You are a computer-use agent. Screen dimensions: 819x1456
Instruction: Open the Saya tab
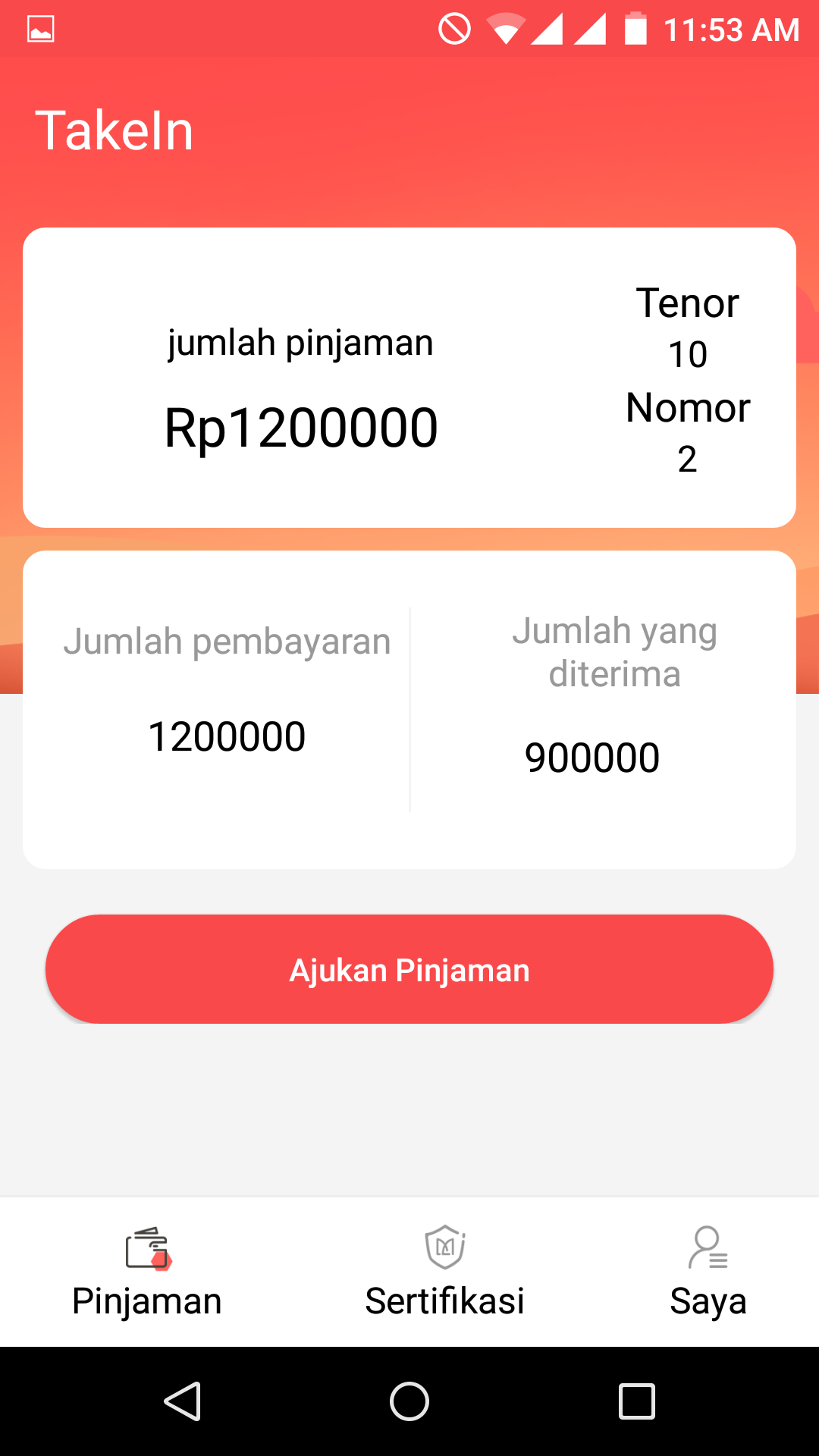click(708, 1272)
